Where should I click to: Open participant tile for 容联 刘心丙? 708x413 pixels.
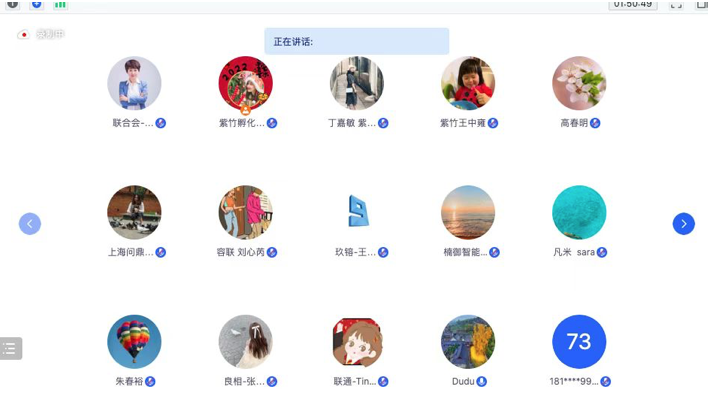pos(246,212)
